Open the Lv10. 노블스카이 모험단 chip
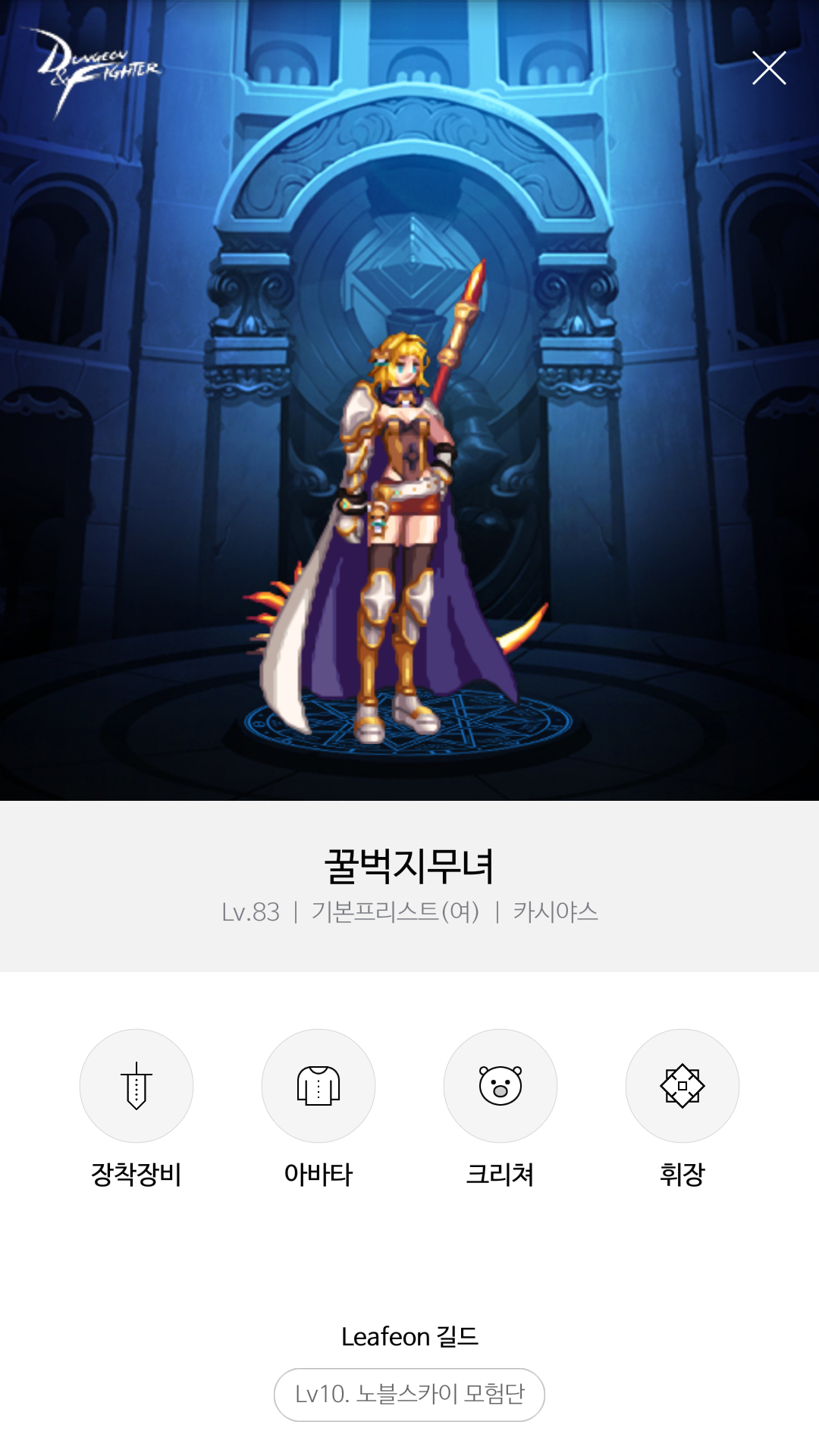 [x=409, y=1395]
